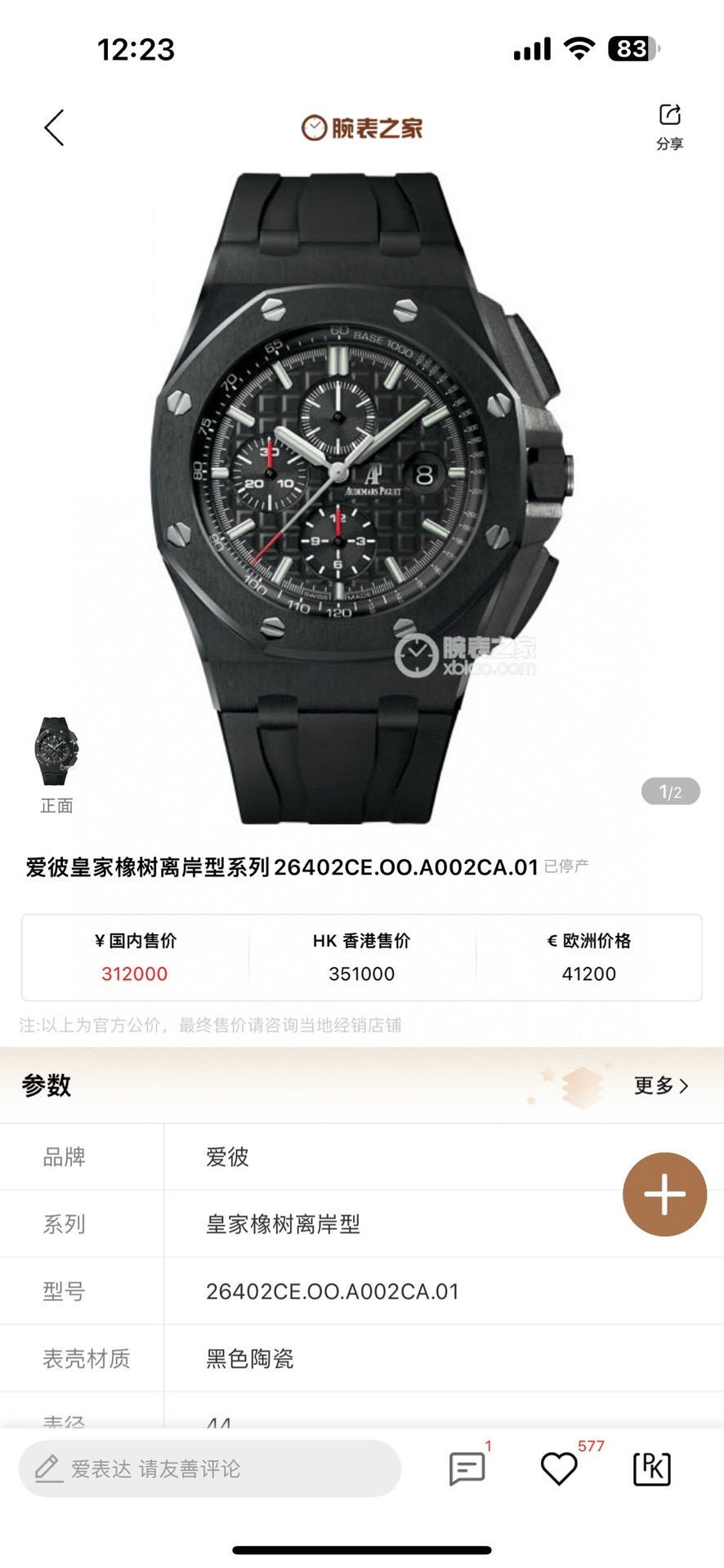This screenshot has height=1568, width=724.
Task: Open the PK compare icon
Action: [652, 1468]
